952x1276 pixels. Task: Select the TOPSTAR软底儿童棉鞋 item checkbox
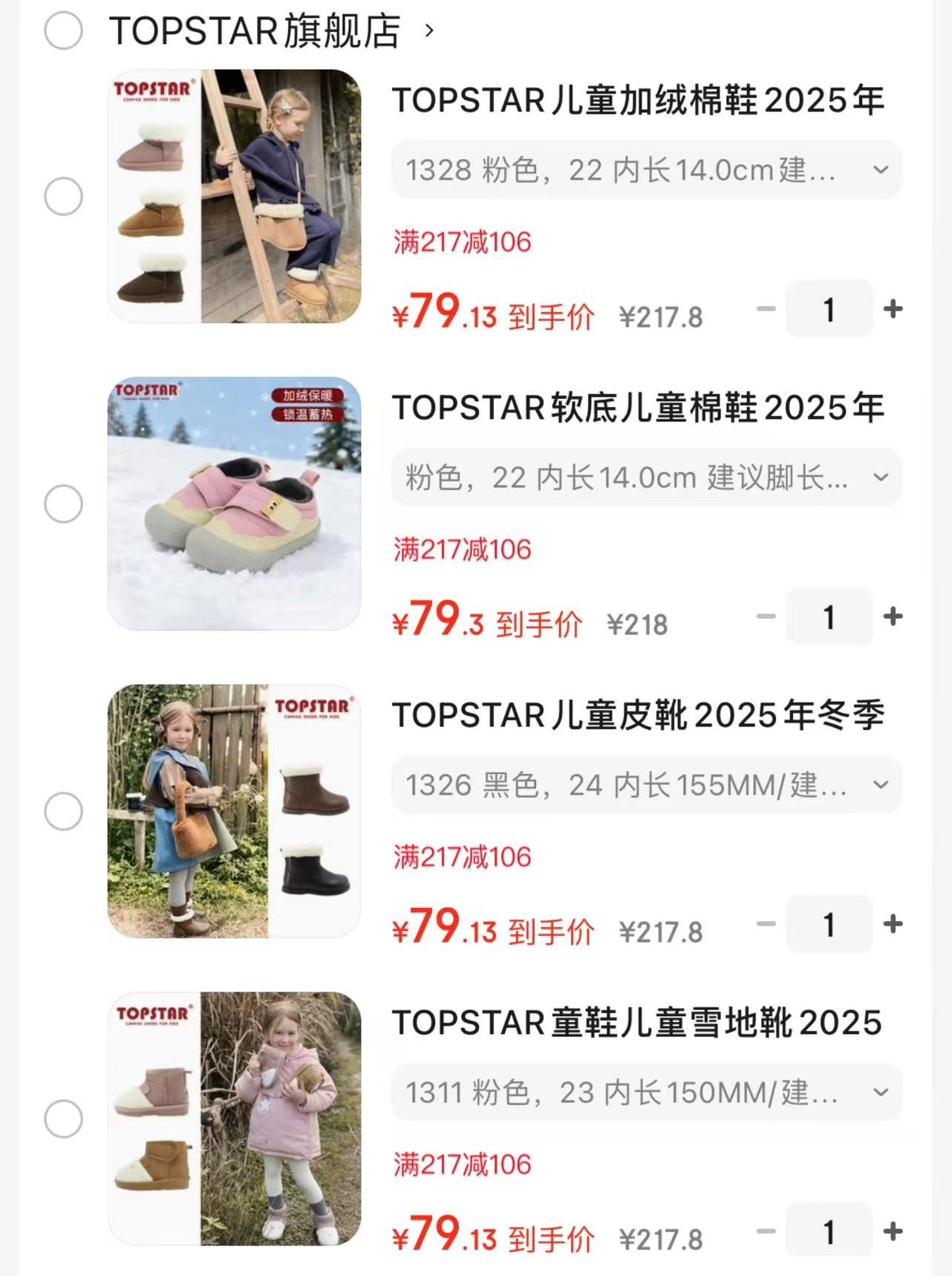63,504
